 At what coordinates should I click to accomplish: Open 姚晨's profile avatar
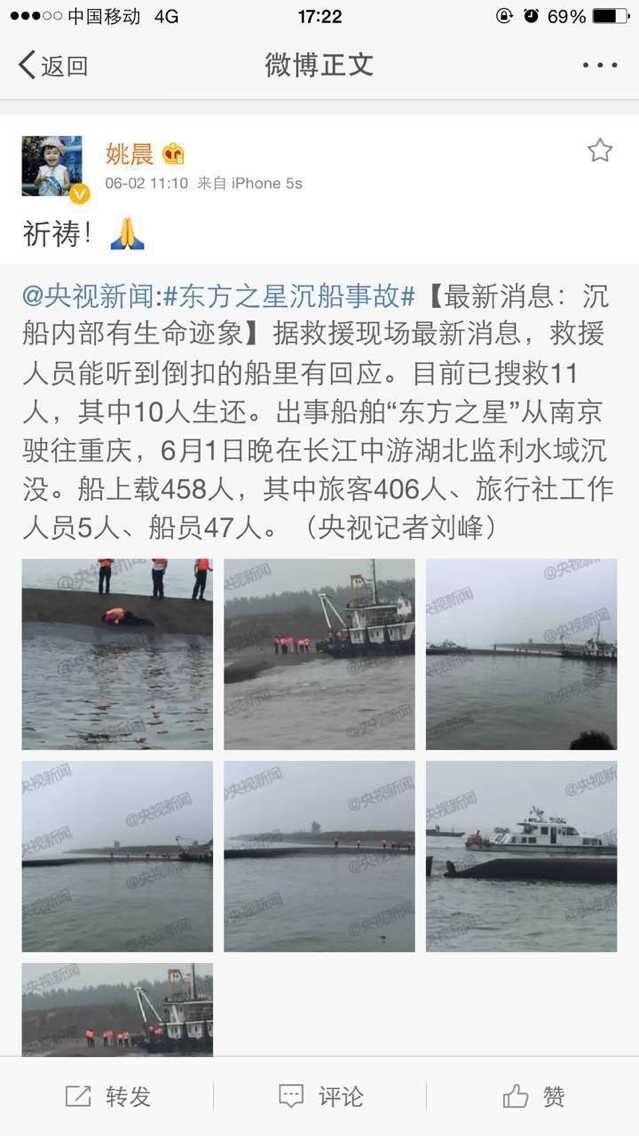click(52, 166)
